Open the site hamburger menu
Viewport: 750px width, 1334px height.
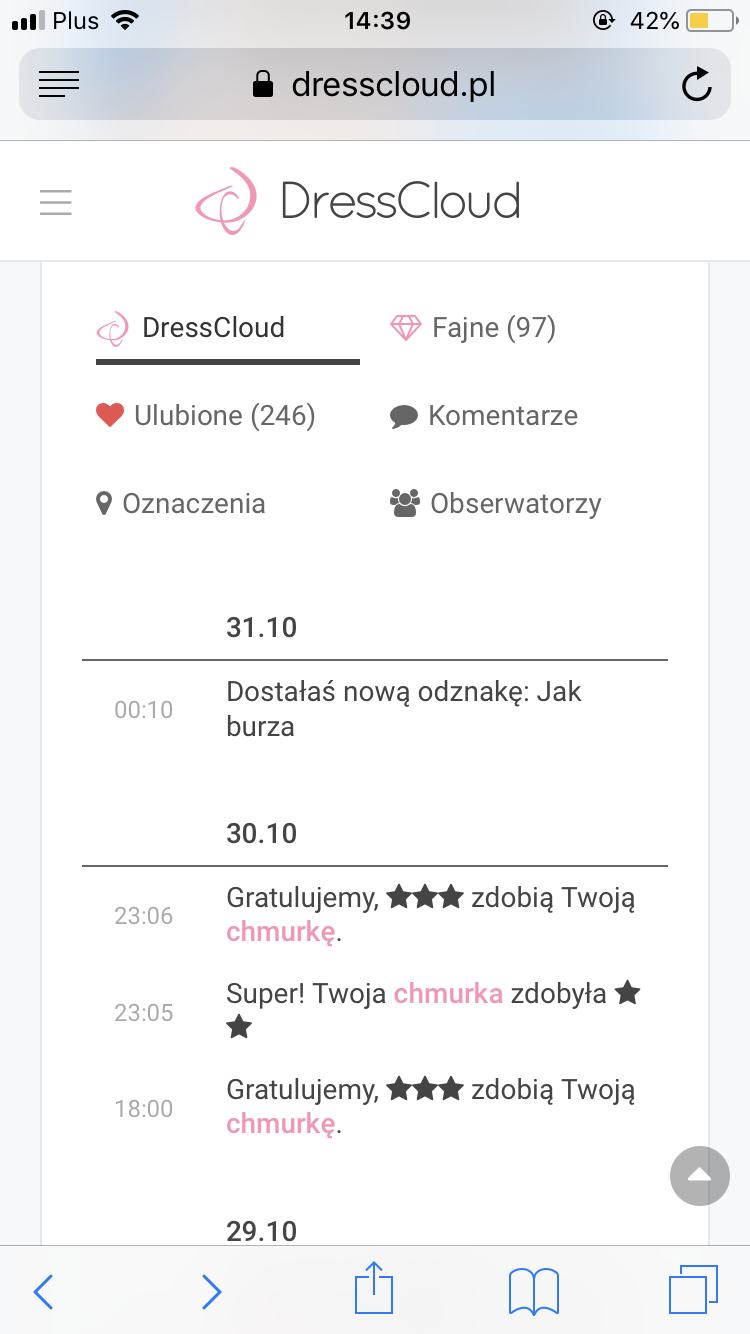point(56,202)
